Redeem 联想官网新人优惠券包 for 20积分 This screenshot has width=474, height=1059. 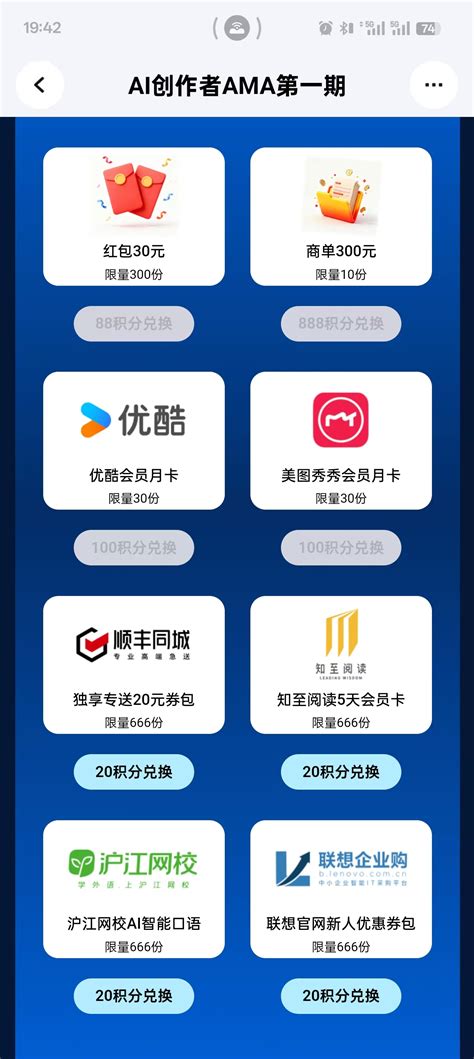341,996
